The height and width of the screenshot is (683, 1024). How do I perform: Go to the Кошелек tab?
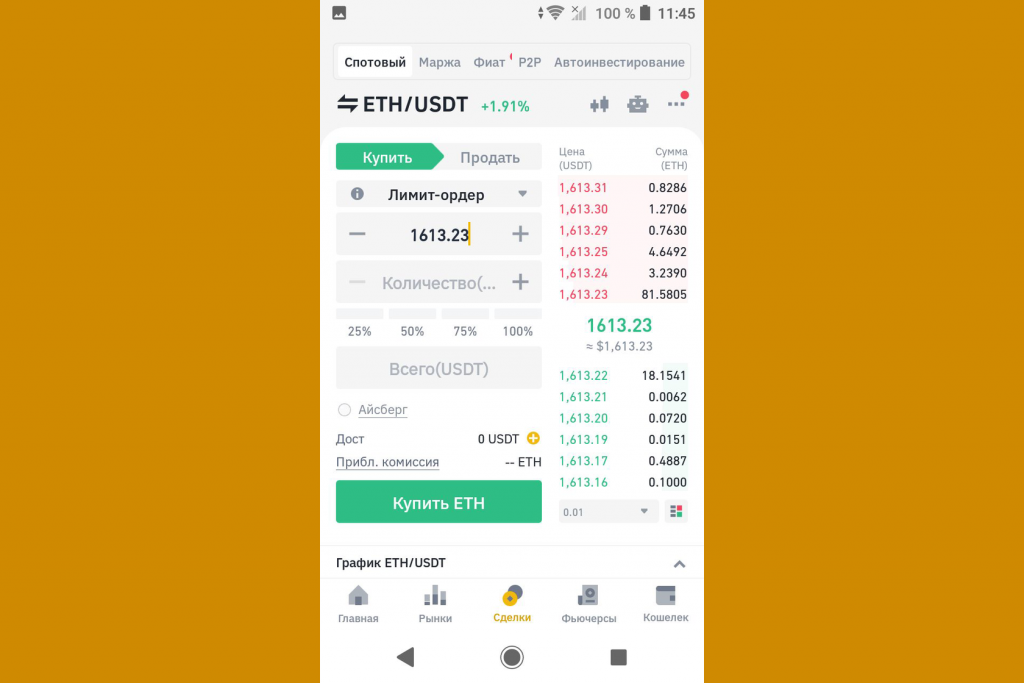click(x=665, y=604)
